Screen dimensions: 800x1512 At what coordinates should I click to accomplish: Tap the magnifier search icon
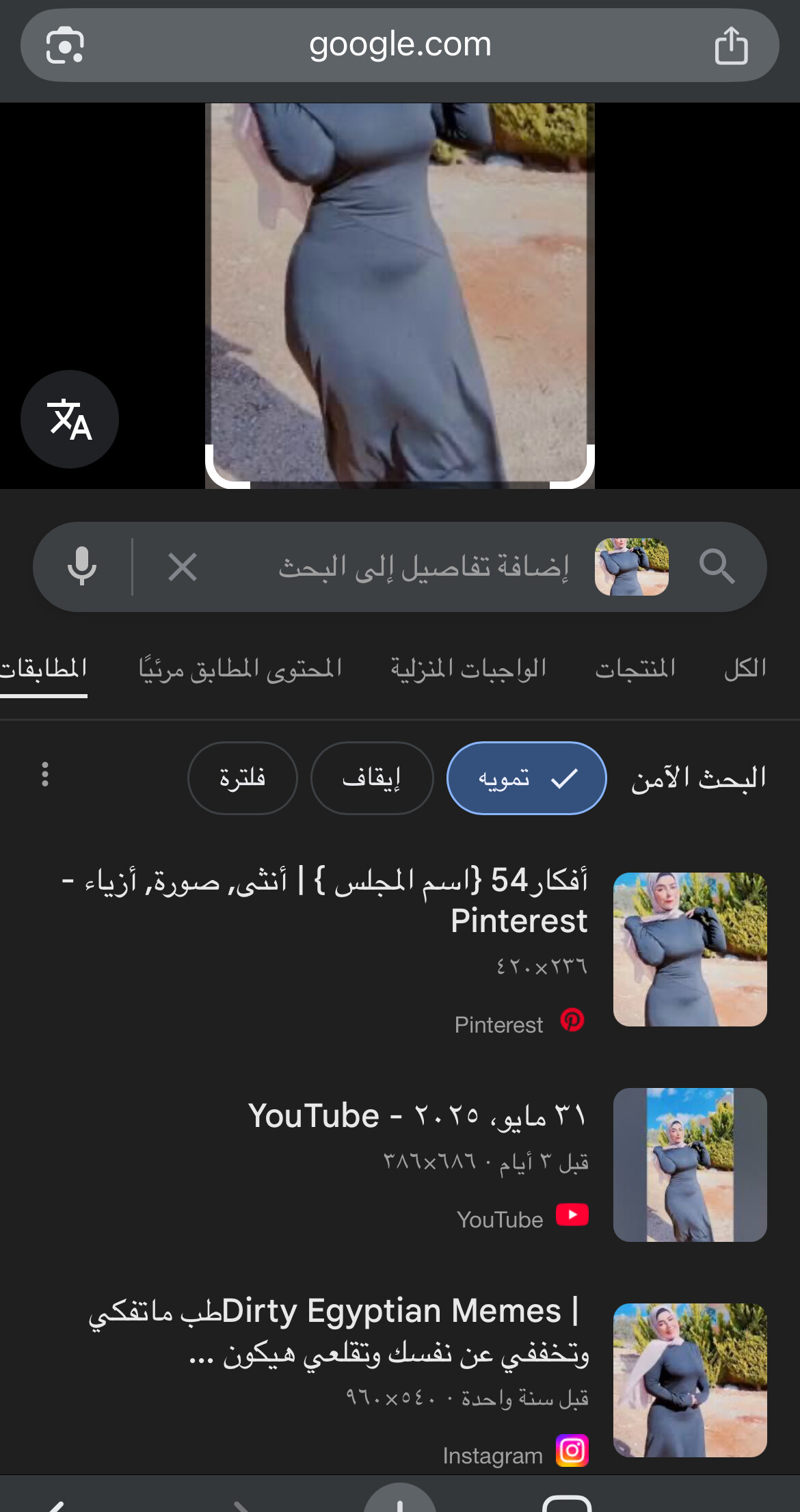click(x=717, y=566)
